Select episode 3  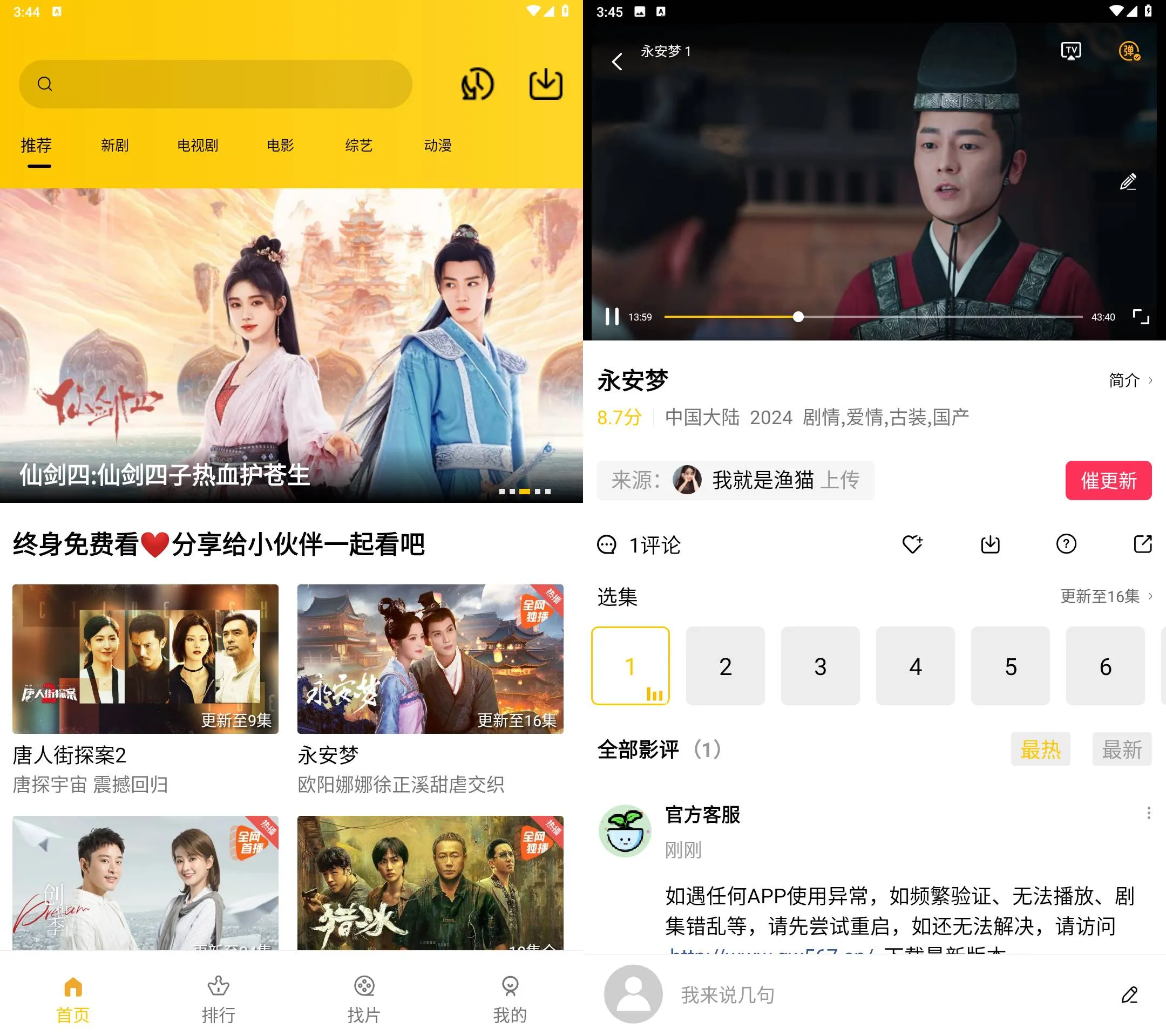point(820,665)
